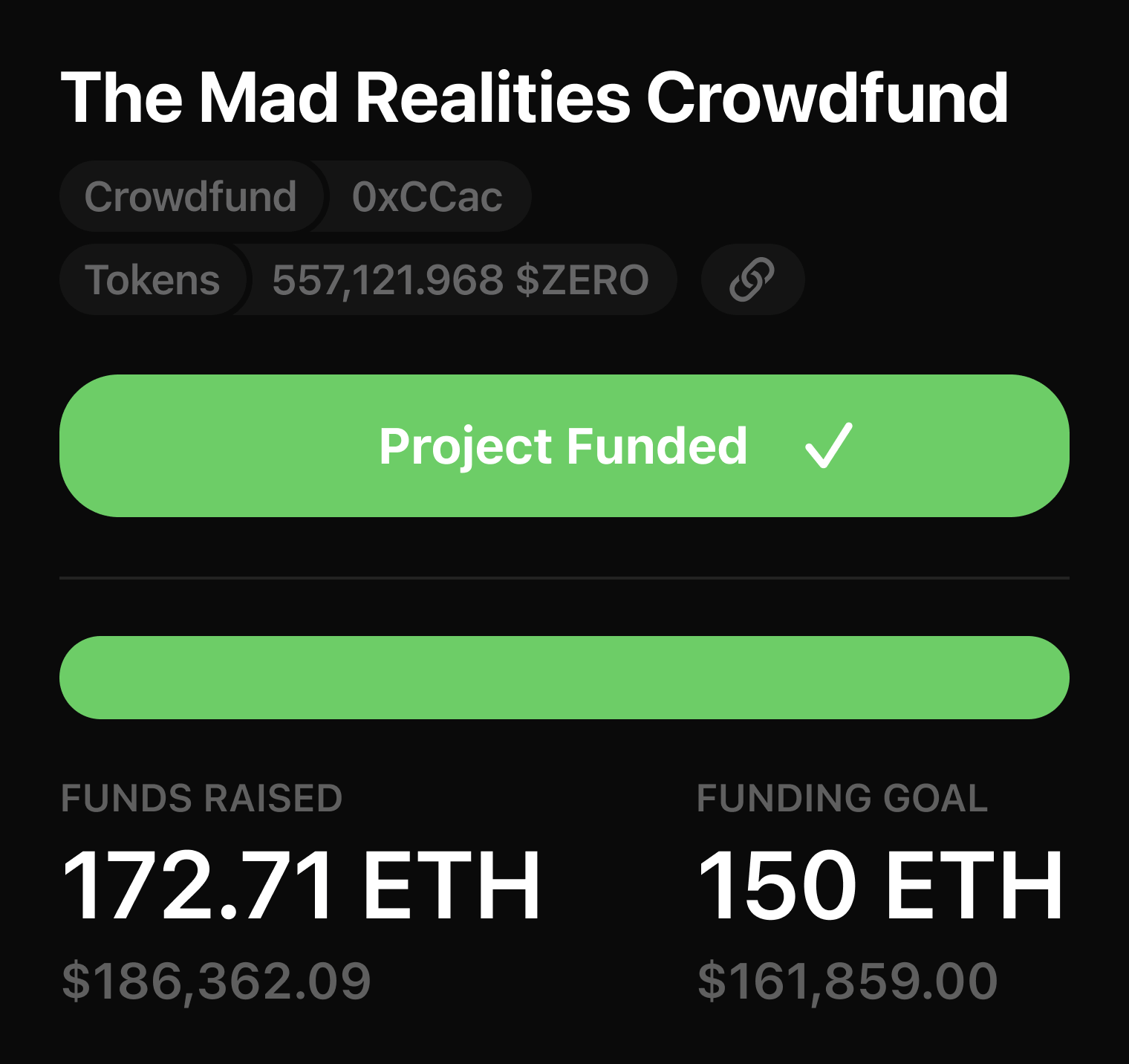Image resolution: width=1129 pixels, height=1064 pixels.
Task: Copy the crowdfund link icon
Action: tap(752, 279)
